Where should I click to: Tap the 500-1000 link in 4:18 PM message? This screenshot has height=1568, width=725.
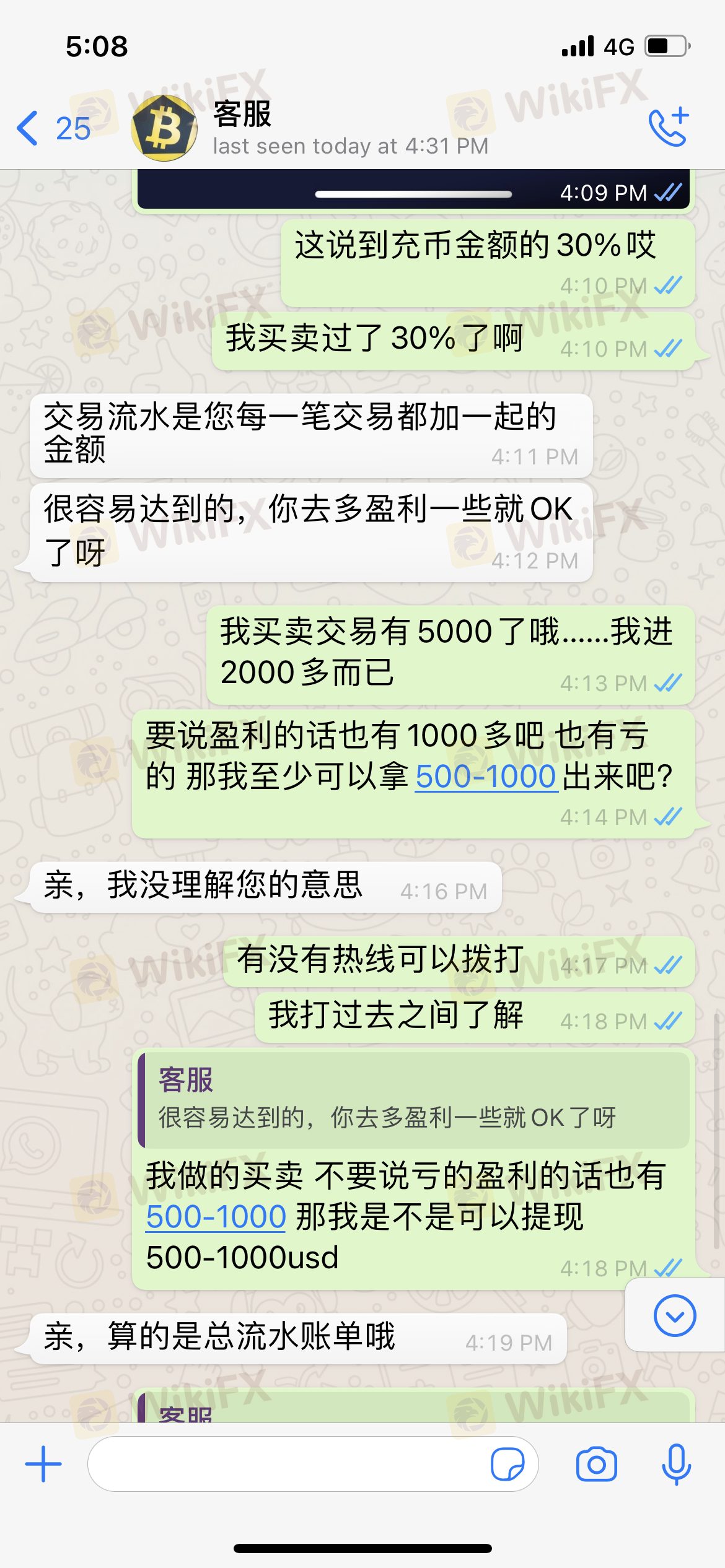(x=216, y=1216)
